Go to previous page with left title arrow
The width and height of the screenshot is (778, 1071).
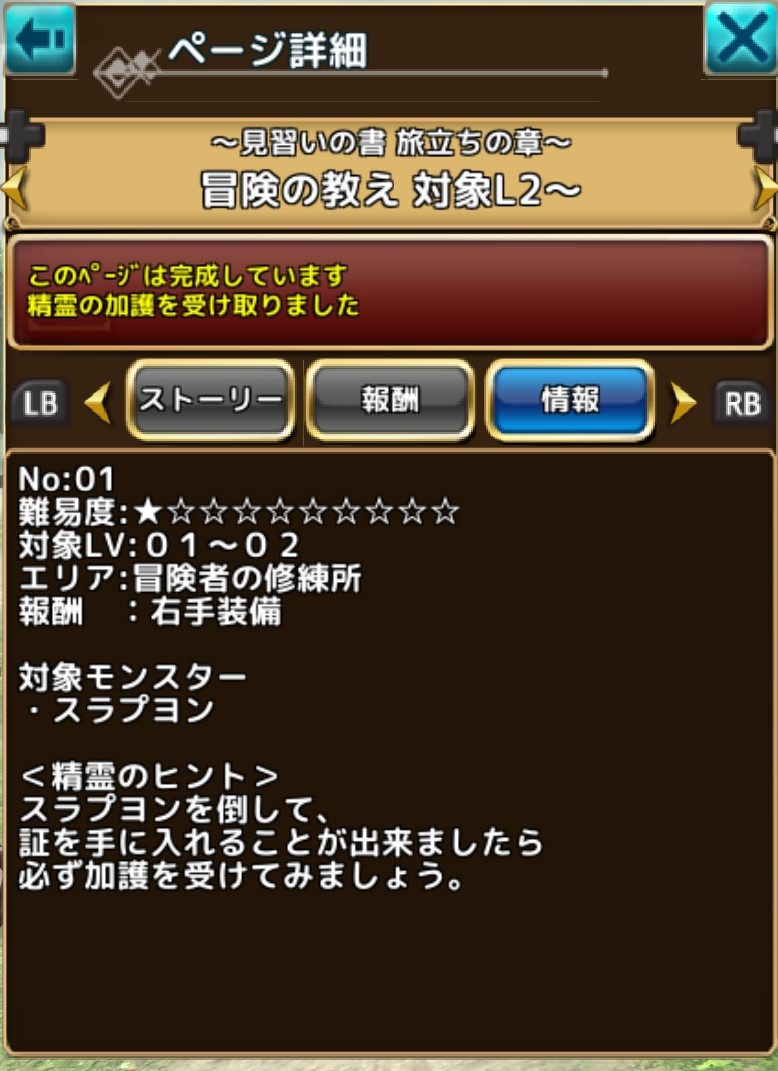pos(14,188)
